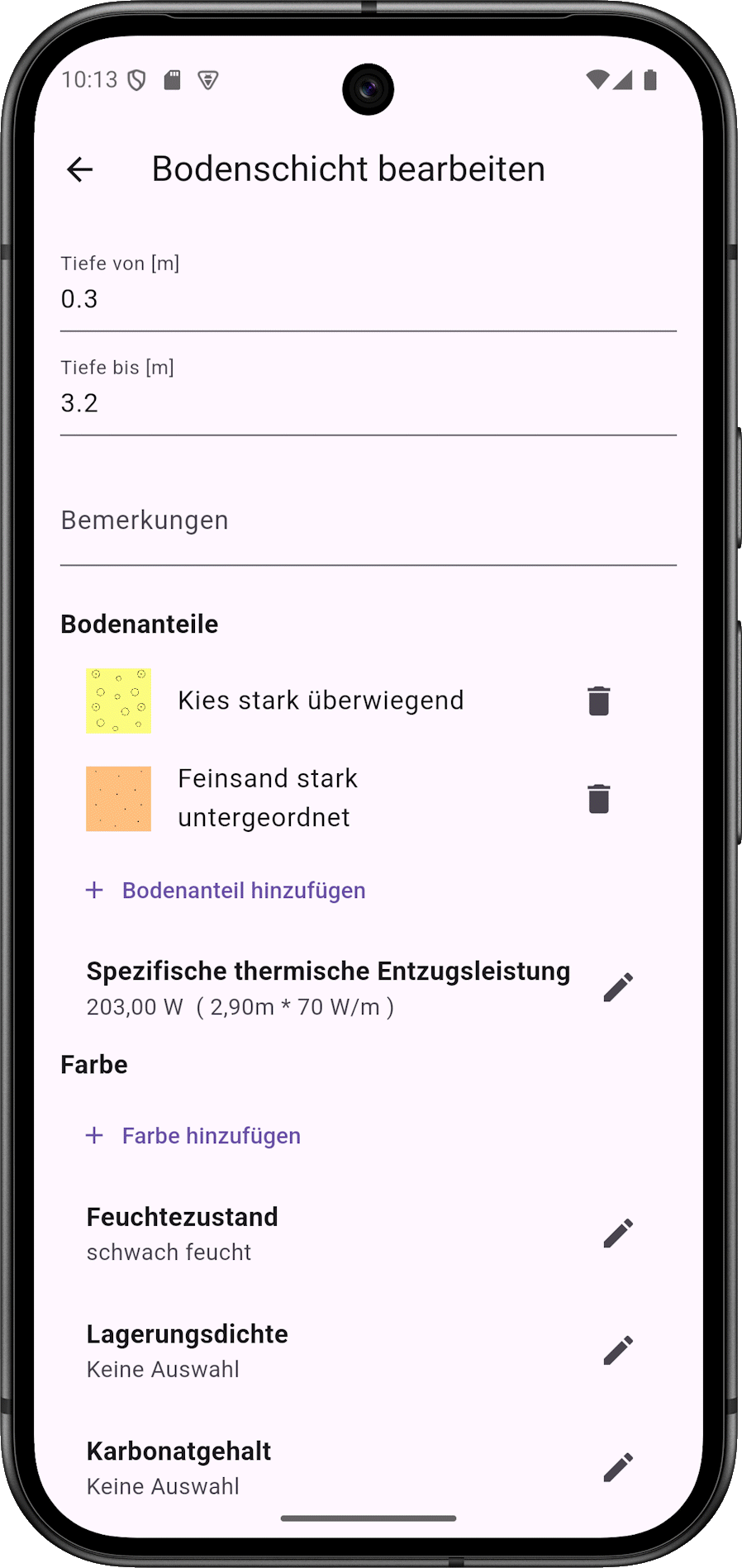Edit the Tiefe bis field
This screenshot has height=1568, width=742.
(368, 403)
